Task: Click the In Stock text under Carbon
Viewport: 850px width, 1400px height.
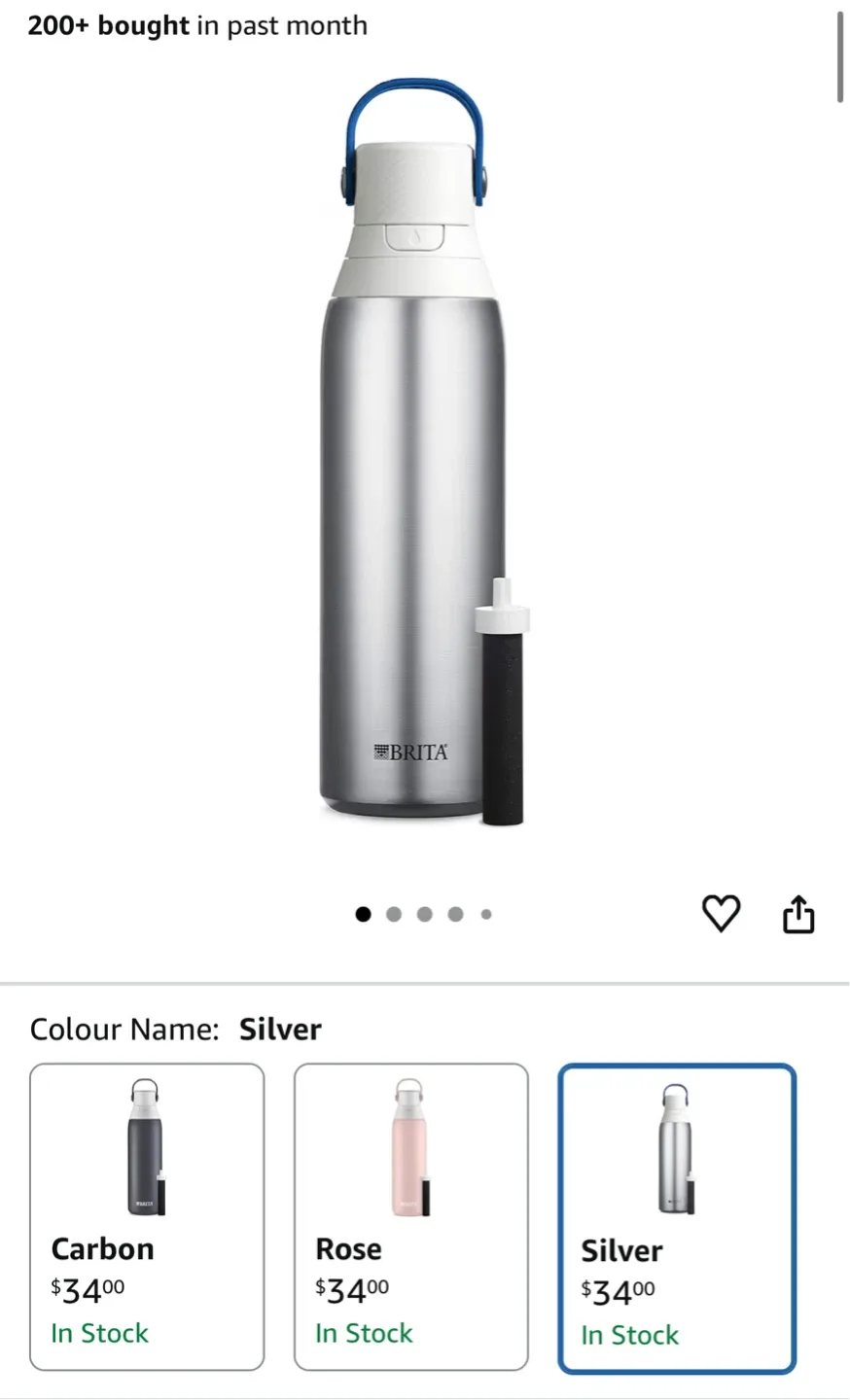Action: (x=99, y=1333)
